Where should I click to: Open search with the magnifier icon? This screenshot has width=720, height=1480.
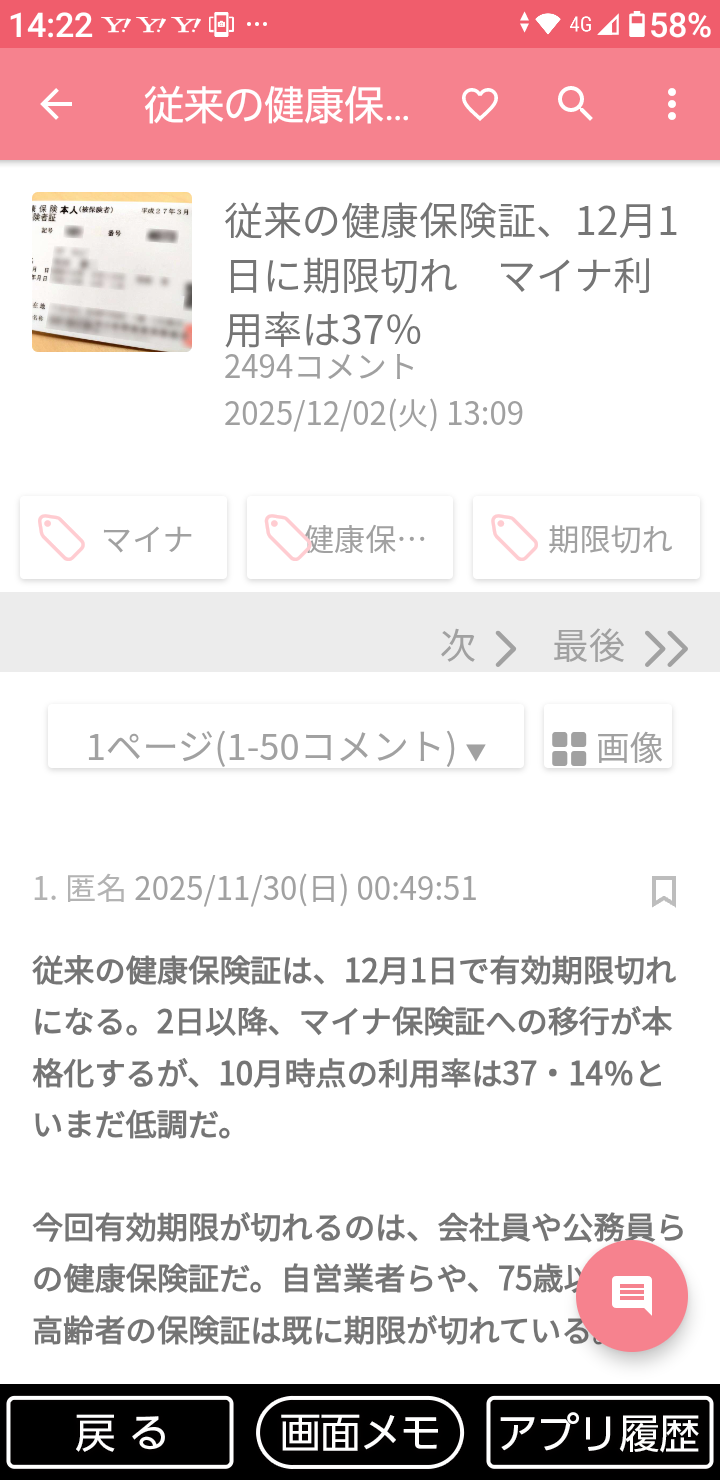[x=575, y=103]
